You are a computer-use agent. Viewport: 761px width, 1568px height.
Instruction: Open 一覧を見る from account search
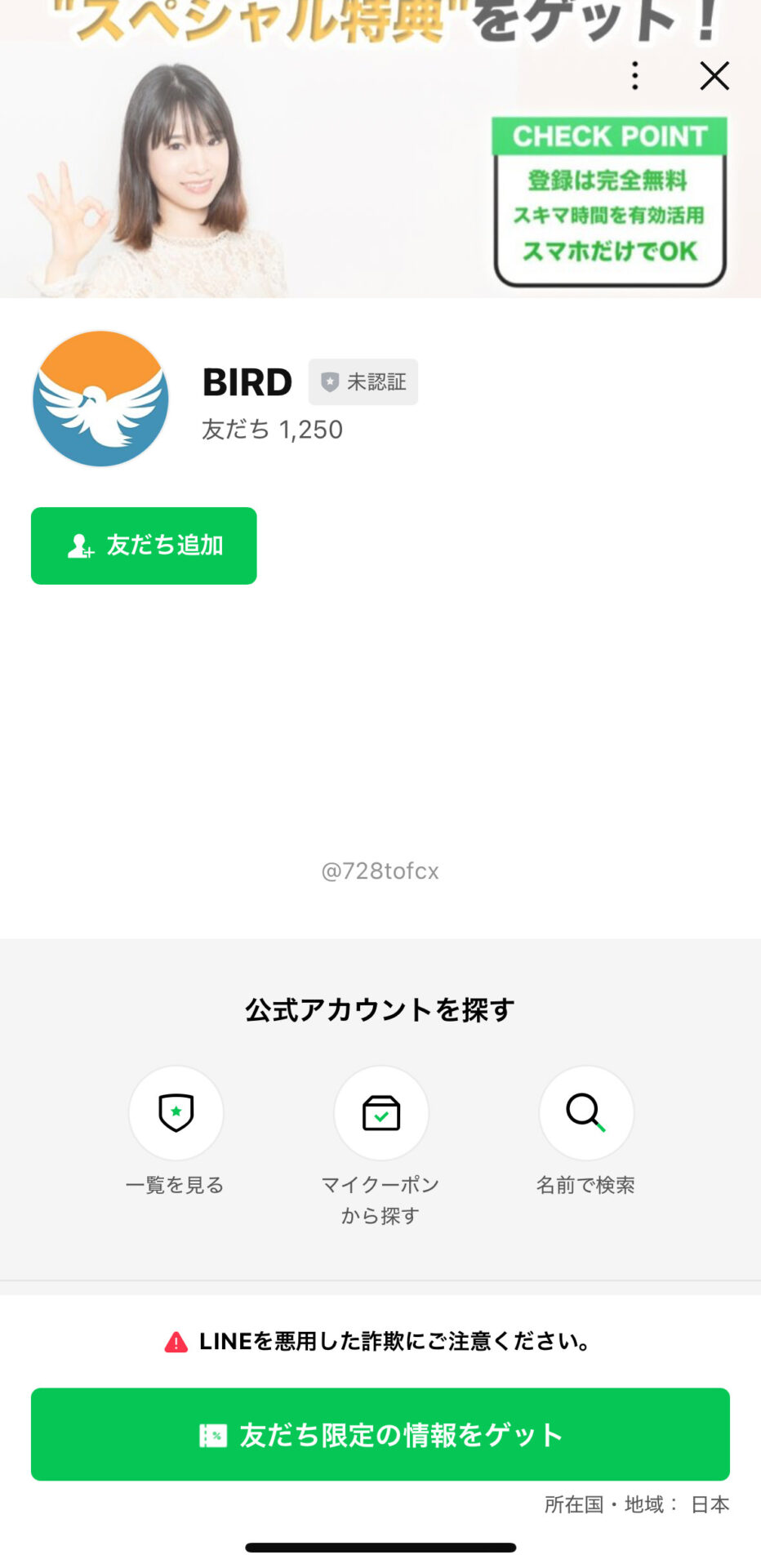(176, 1184)
